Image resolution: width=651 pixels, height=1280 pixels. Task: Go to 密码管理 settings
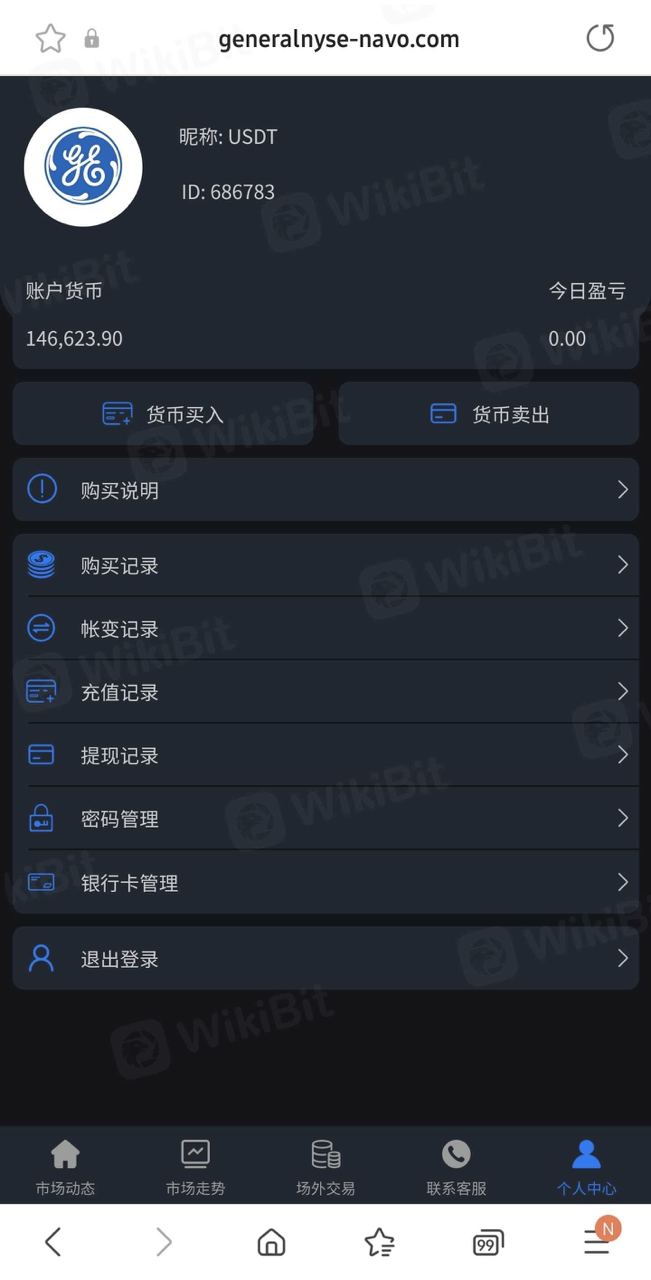[325, 819]
